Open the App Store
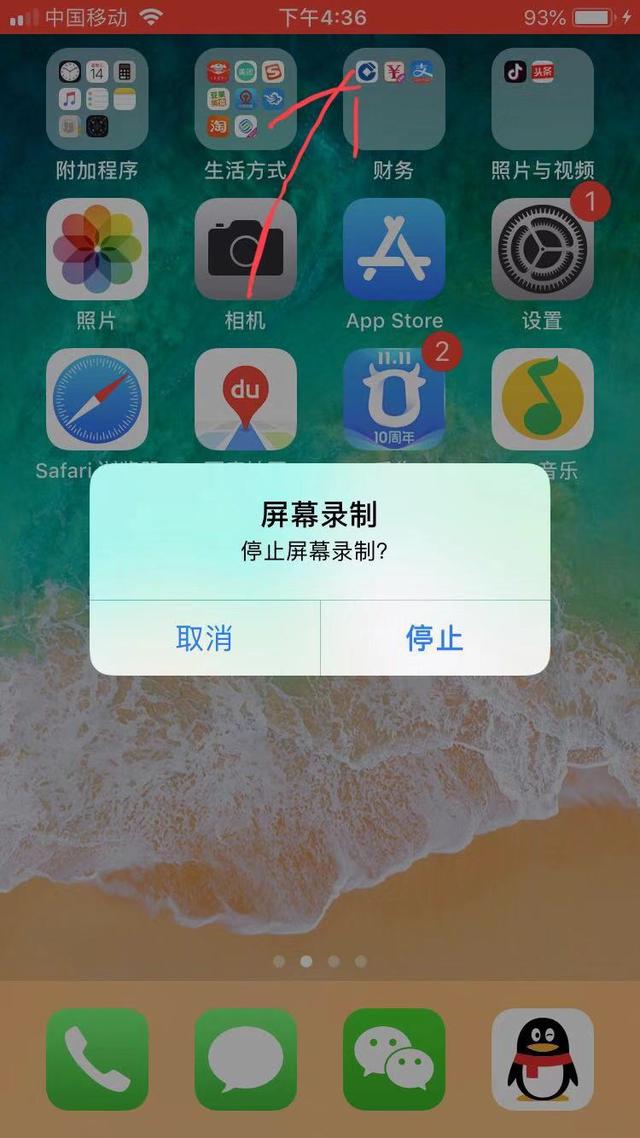The width and height of the screenshot is (640, 1138). coord(394,249)
